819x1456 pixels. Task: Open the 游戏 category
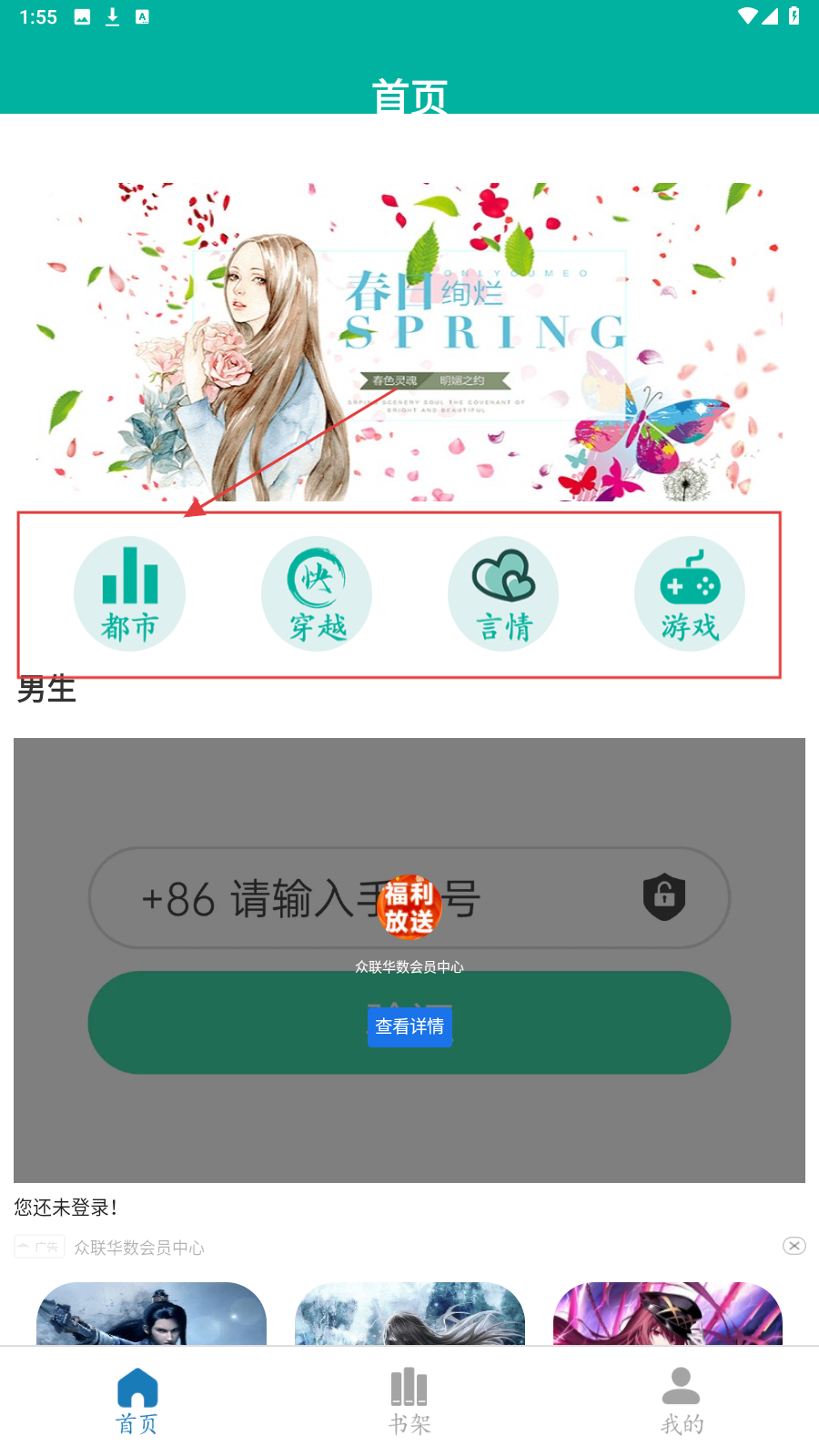click(x=690, y=593)
